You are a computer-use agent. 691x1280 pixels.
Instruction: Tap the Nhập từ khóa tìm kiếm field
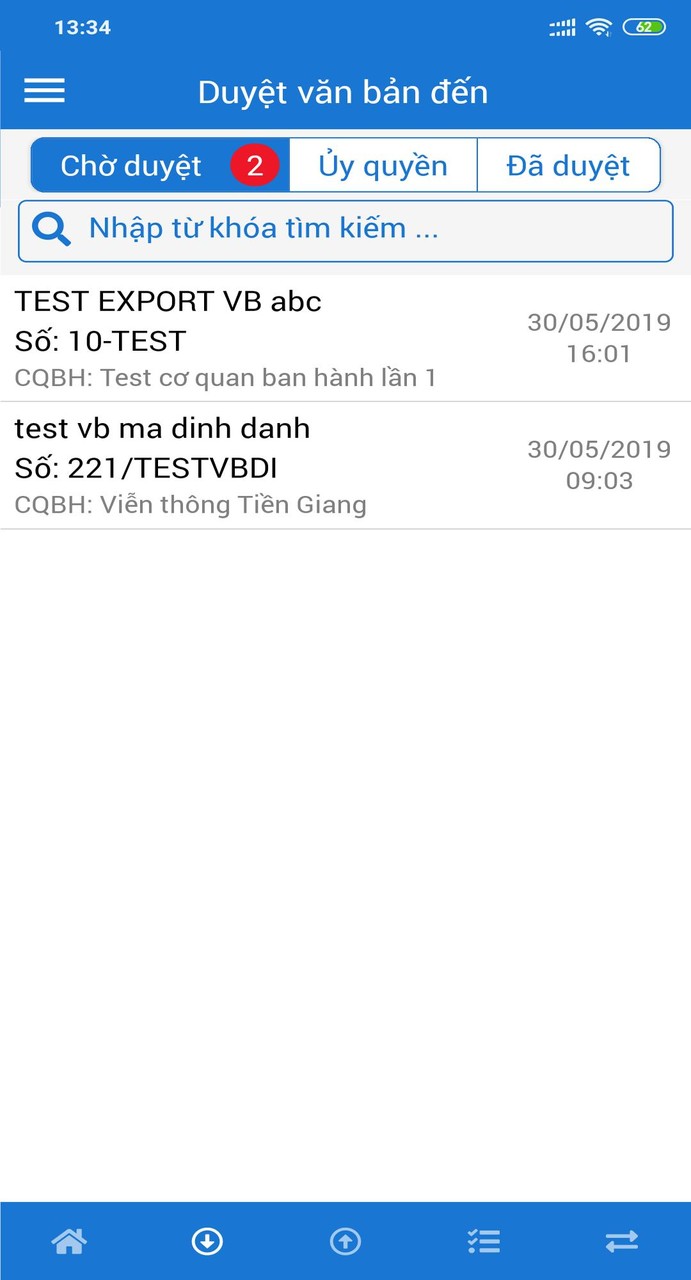[345, 230]
